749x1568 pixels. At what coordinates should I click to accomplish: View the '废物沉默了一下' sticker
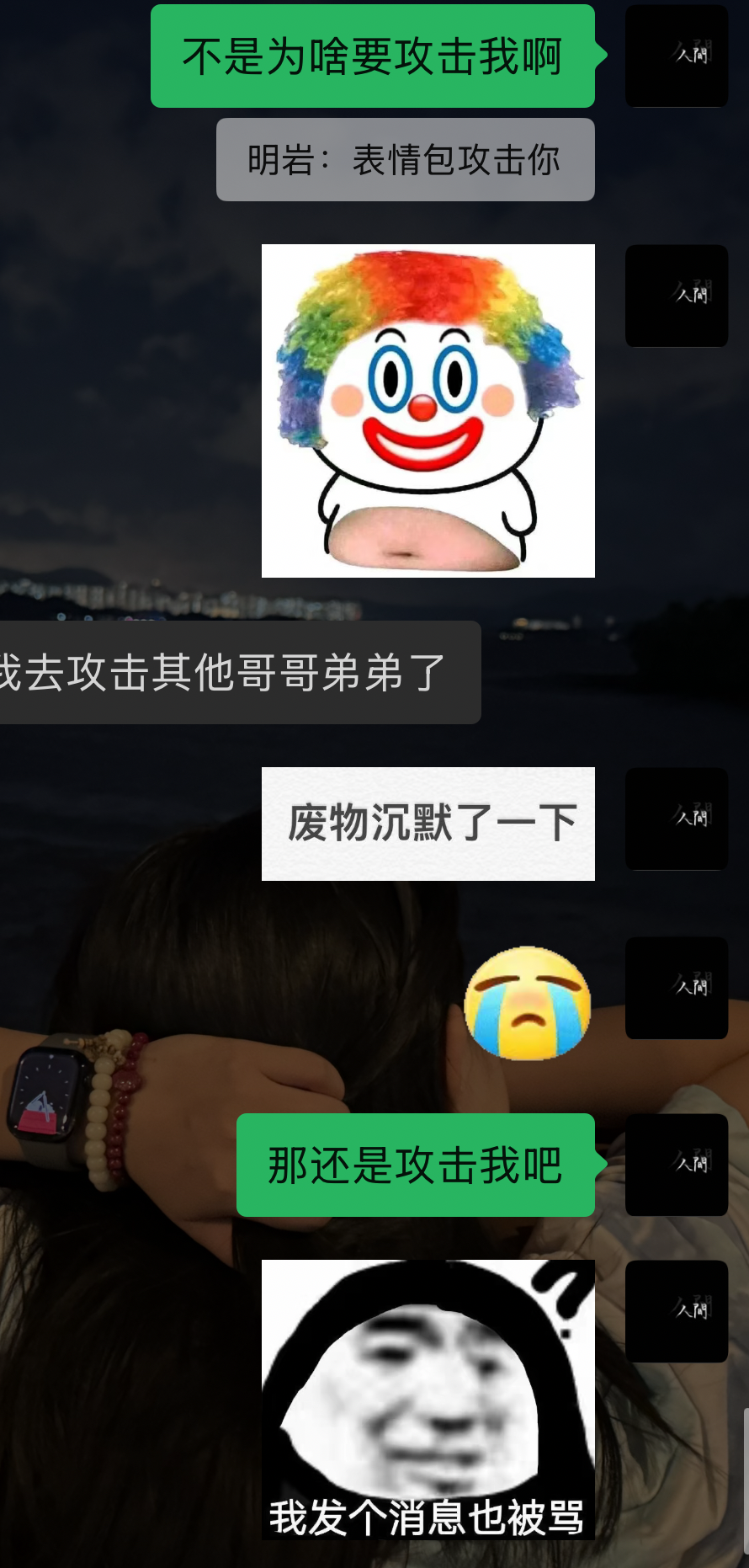(428, 824)
